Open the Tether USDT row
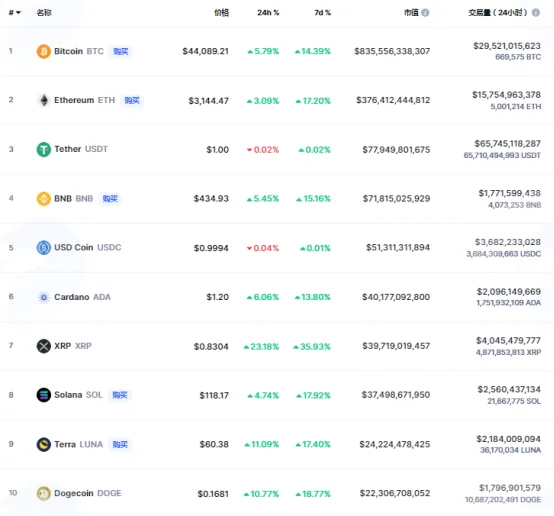Screen dimensions: 554x516 pos(277,149)
